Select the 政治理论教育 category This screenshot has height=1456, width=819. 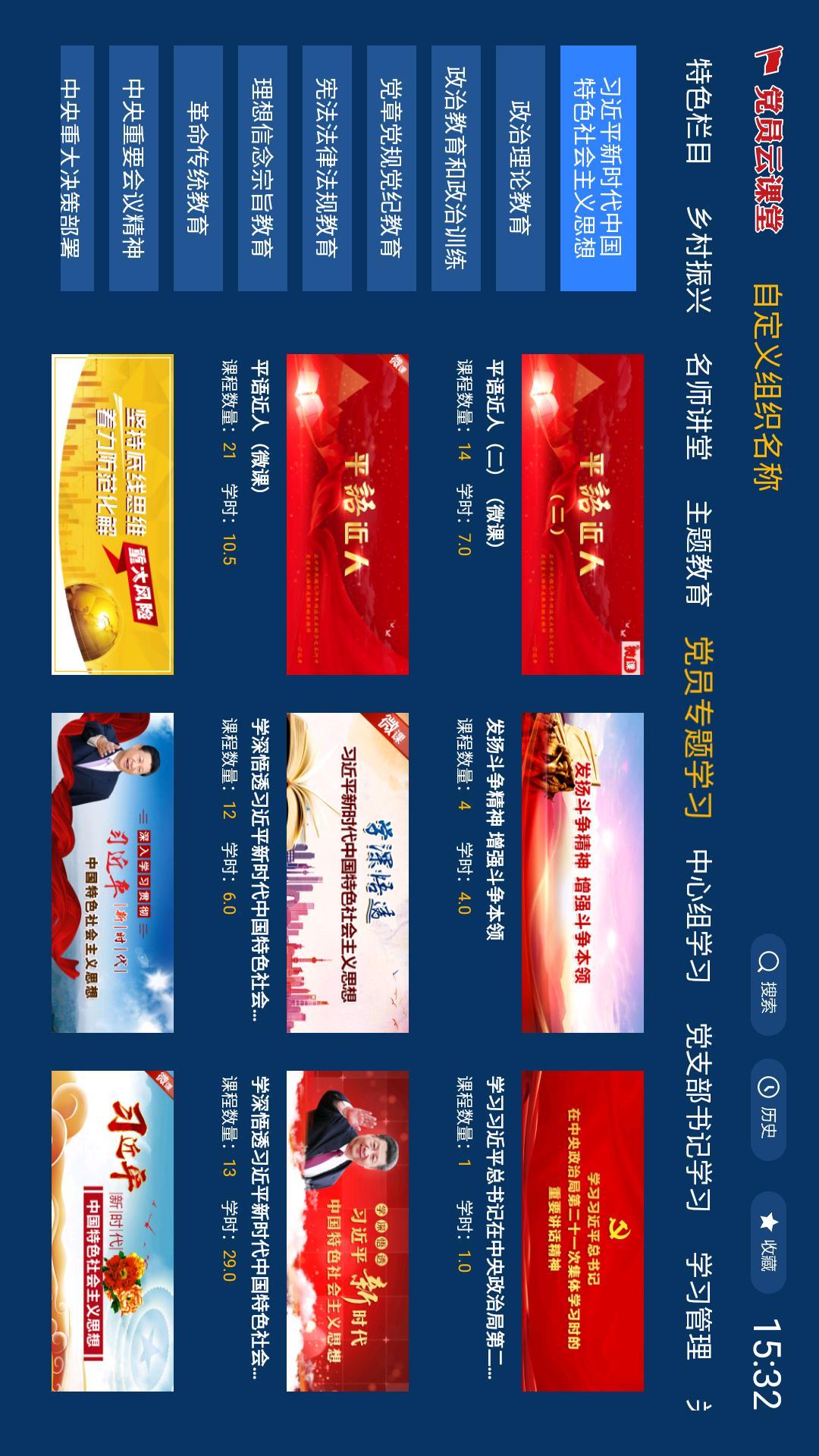click(520, 168)
